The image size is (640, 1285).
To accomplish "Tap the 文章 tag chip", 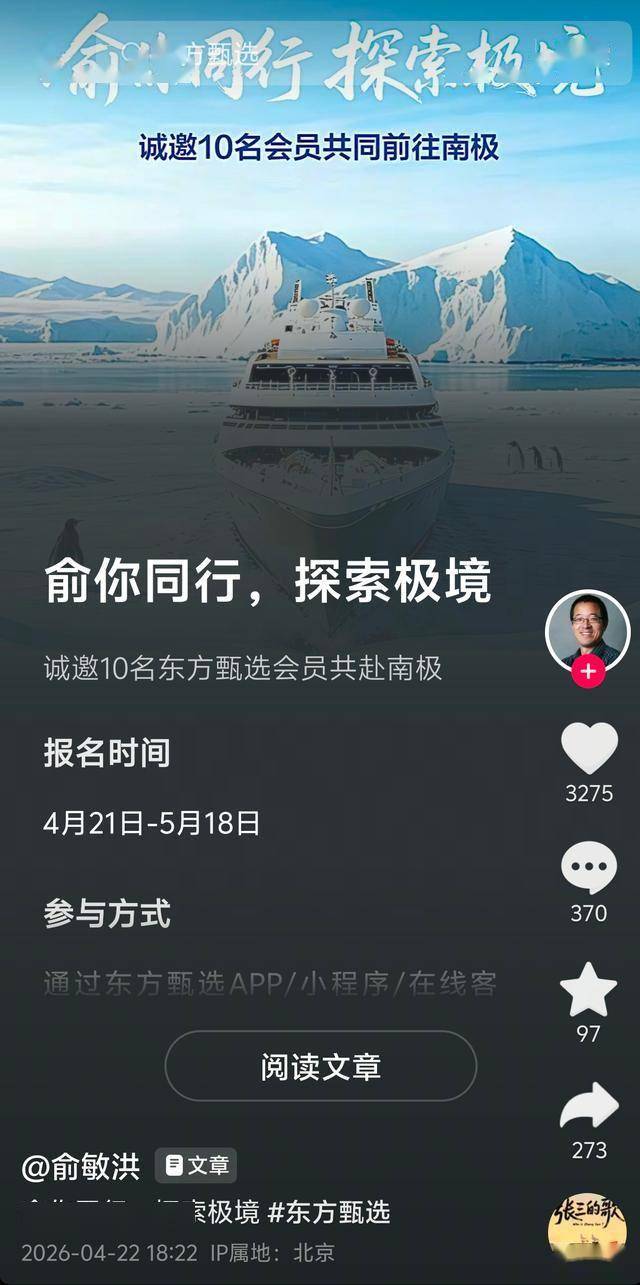I will (196, 1166).
